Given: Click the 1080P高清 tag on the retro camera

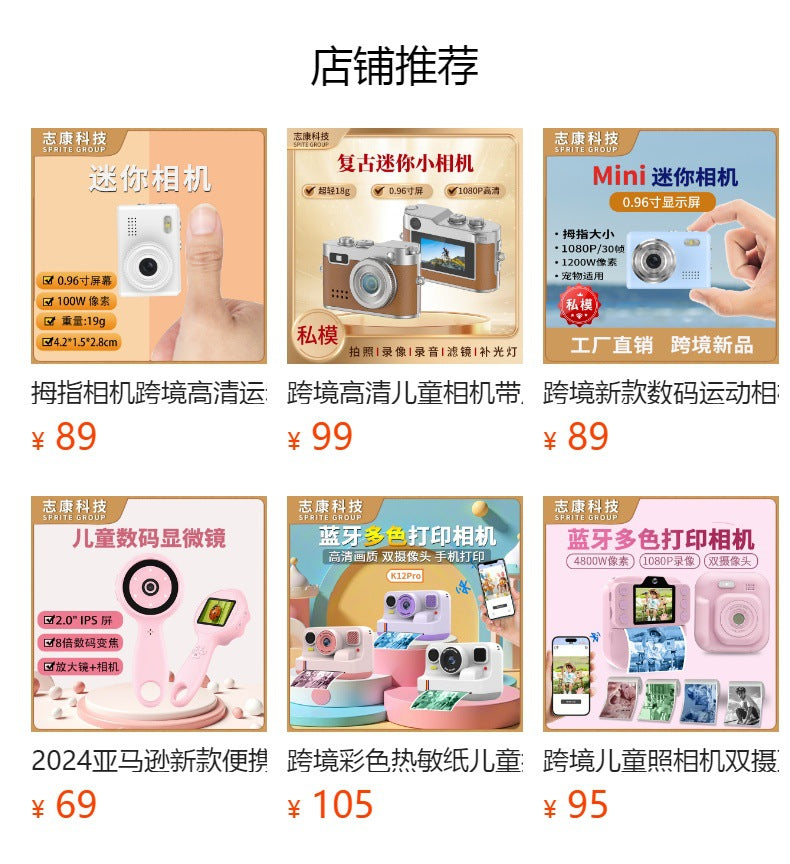Looking at the screenshot, I should 477,191.
